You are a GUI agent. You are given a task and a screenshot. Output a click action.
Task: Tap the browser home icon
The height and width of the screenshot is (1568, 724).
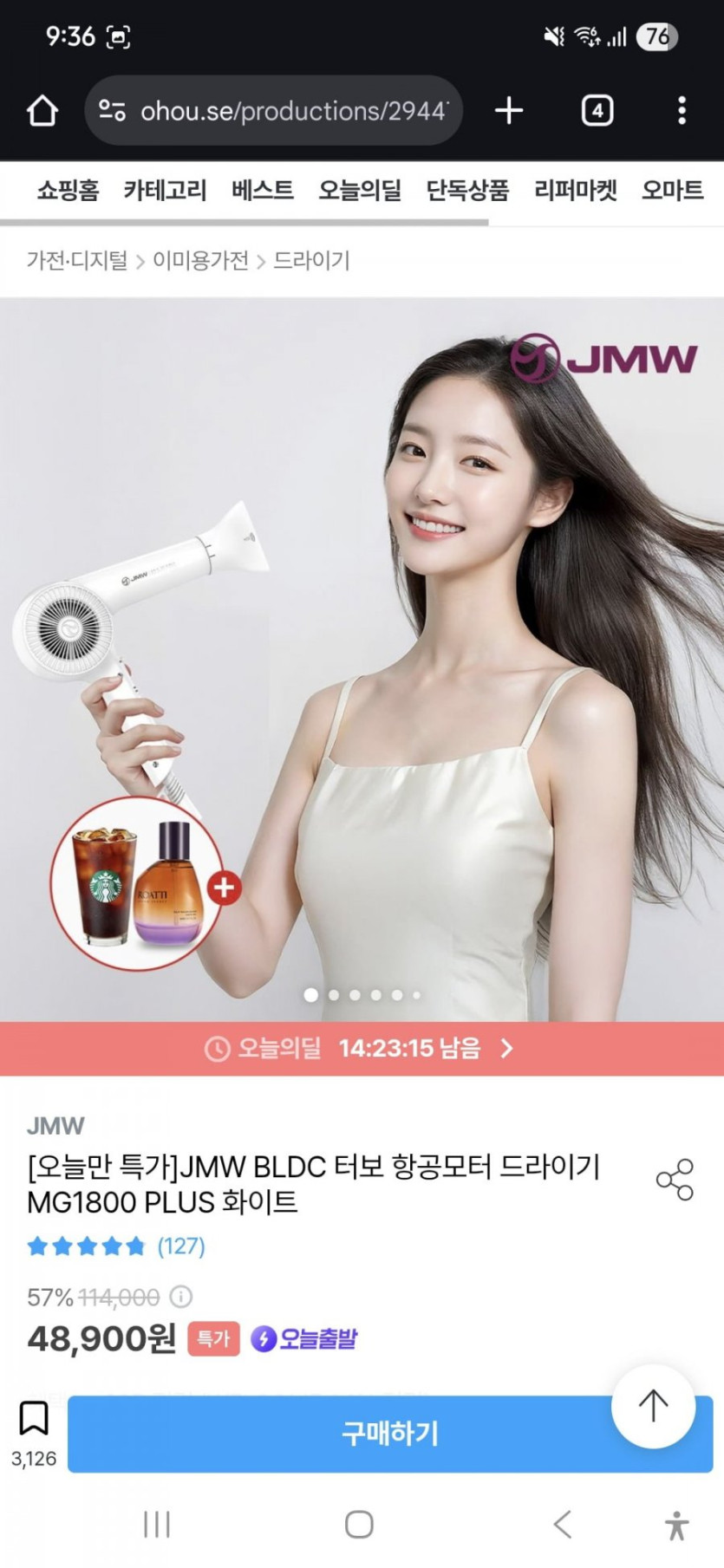point(42,111)
